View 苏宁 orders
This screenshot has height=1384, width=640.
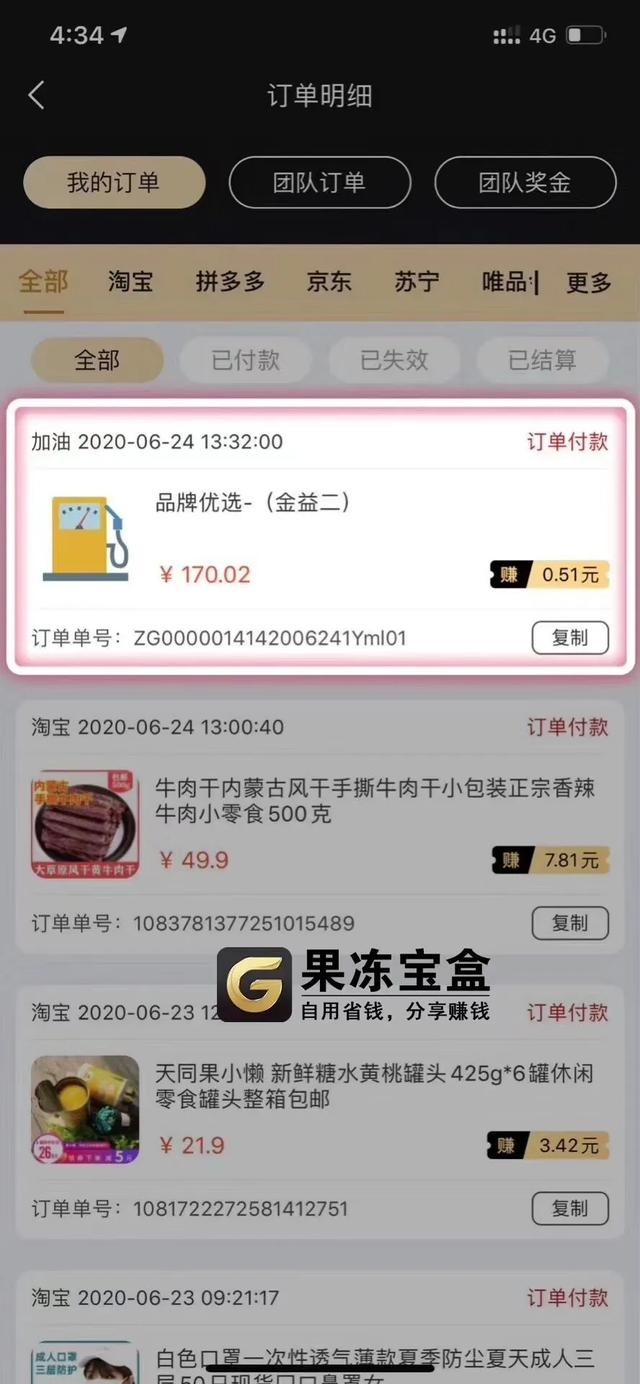pos(416,282)
